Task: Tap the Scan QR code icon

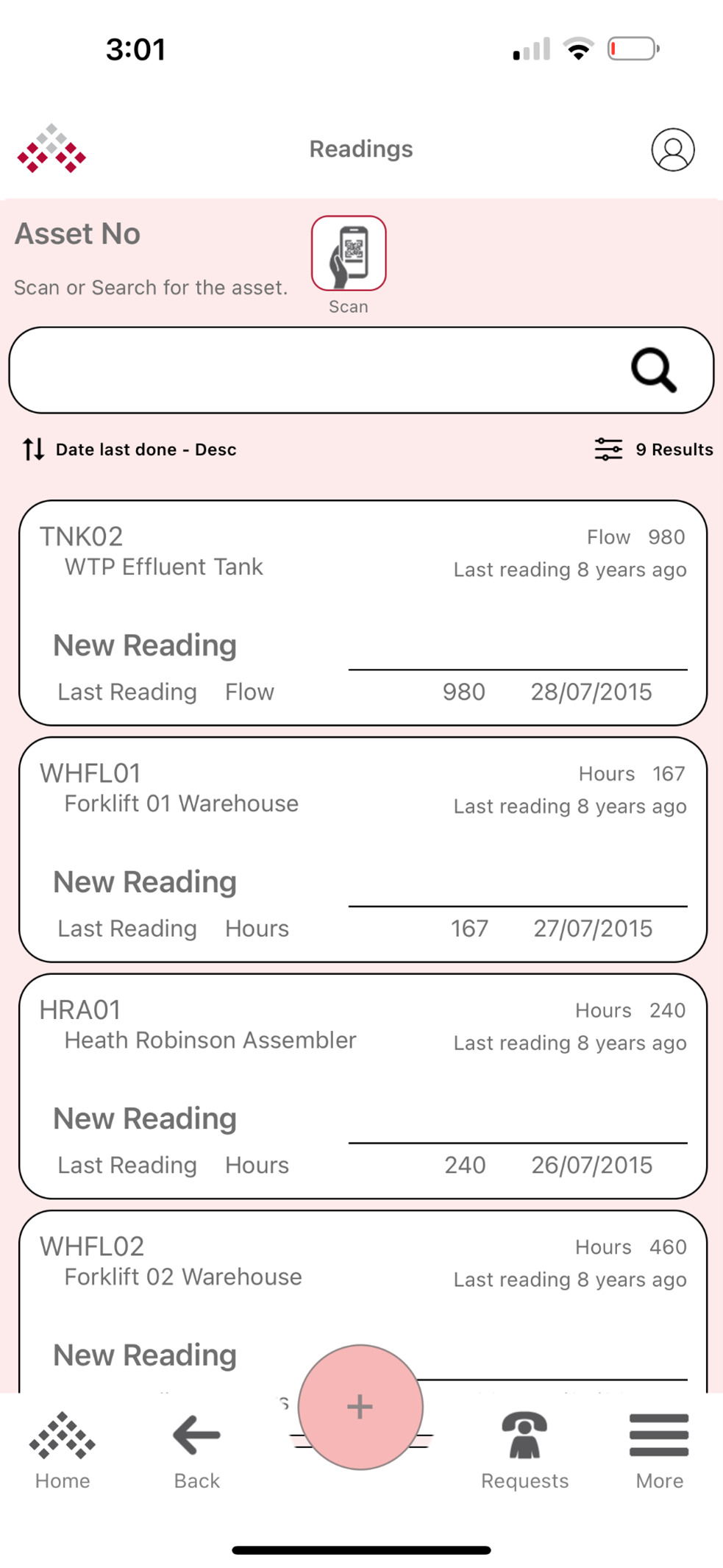Action: tap(349, 253)
